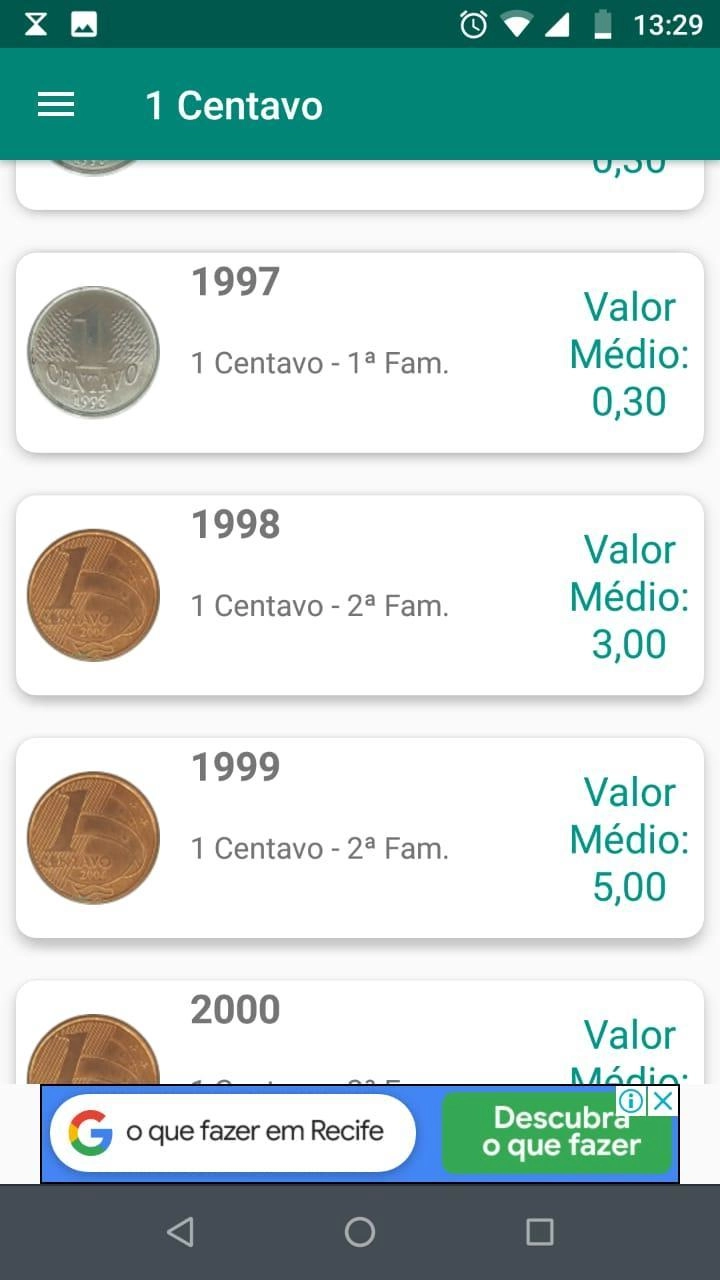The width and height of the screenshot is (720, 1280).
Task: Open the 1998 1 Centavo coin card
Action: coord(360,595)
